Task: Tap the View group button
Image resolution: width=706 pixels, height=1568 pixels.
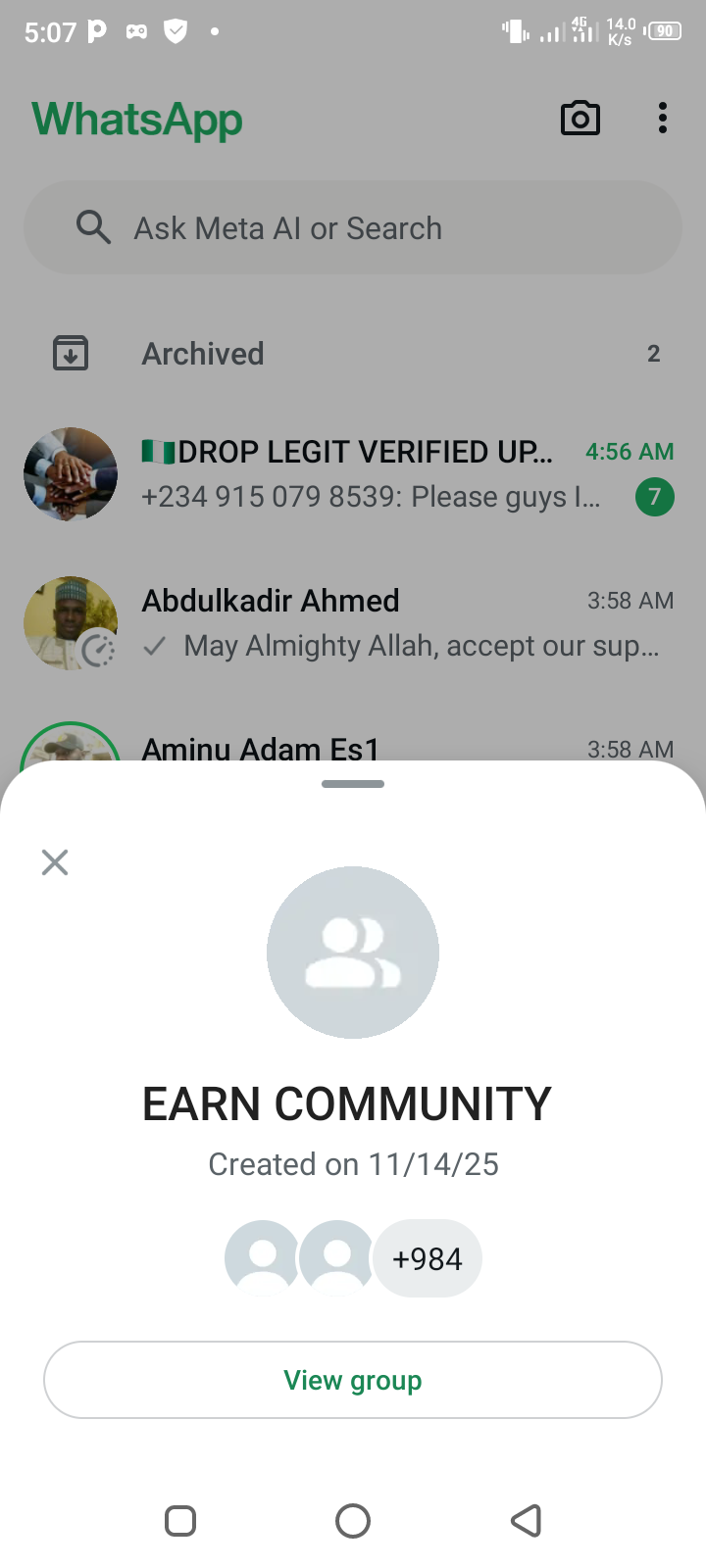Action: tap(353, 1380)
